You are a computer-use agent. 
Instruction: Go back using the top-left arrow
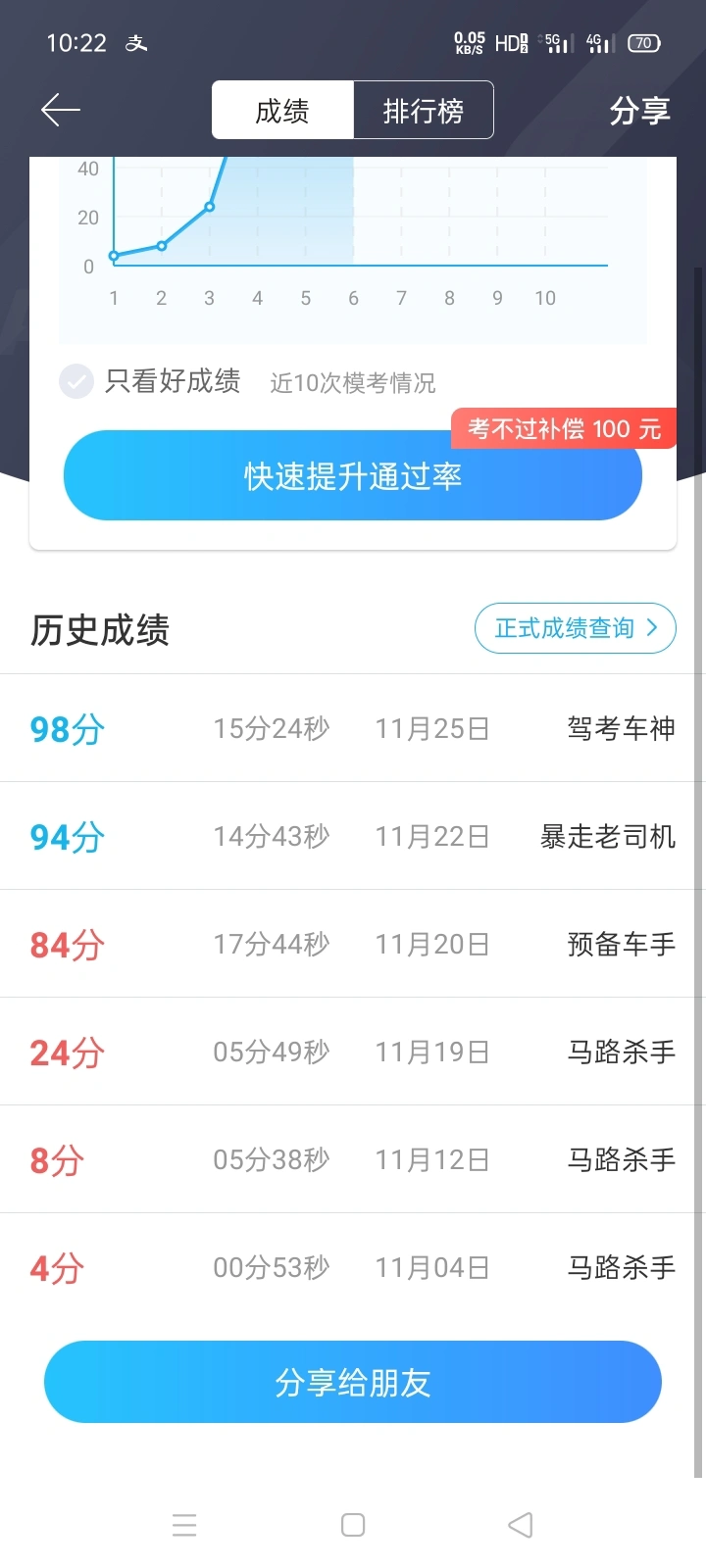click(x=61, y=110)
